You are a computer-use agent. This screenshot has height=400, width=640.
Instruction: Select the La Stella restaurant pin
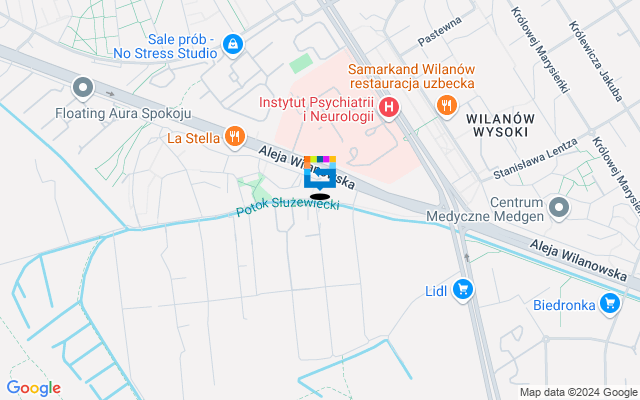pyautogui.click(x=234, y=136)
